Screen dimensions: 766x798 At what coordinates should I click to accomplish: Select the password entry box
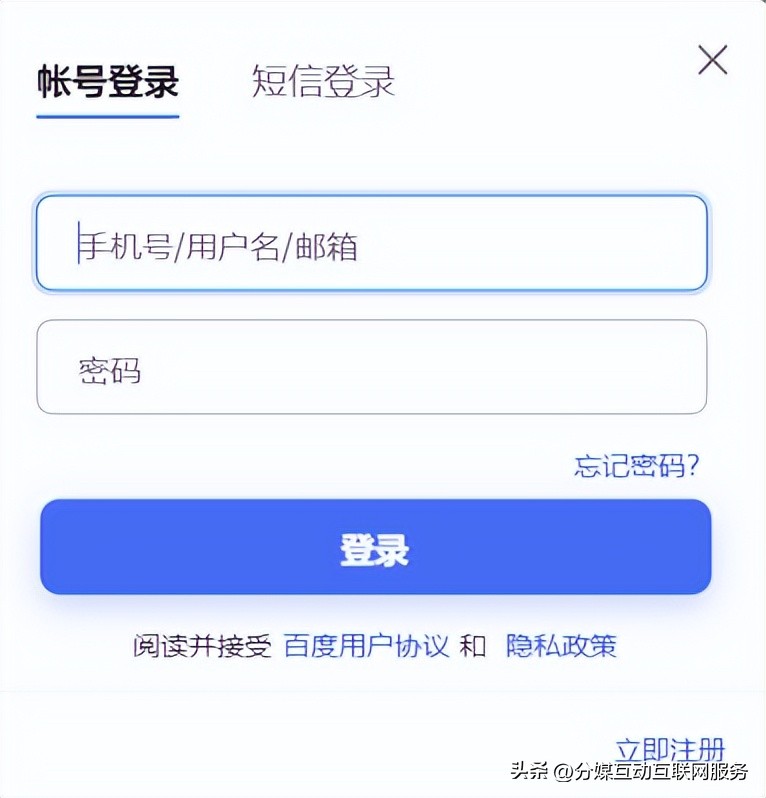point(374,368)
